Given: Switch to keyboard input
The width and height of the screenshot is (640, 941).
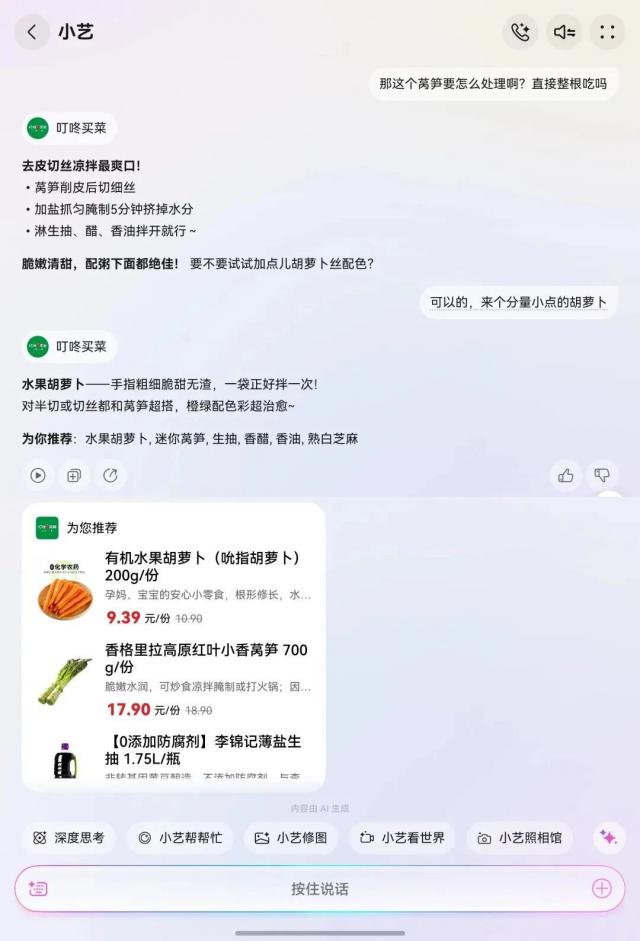Looking at the screenshot, I should 38,889.
